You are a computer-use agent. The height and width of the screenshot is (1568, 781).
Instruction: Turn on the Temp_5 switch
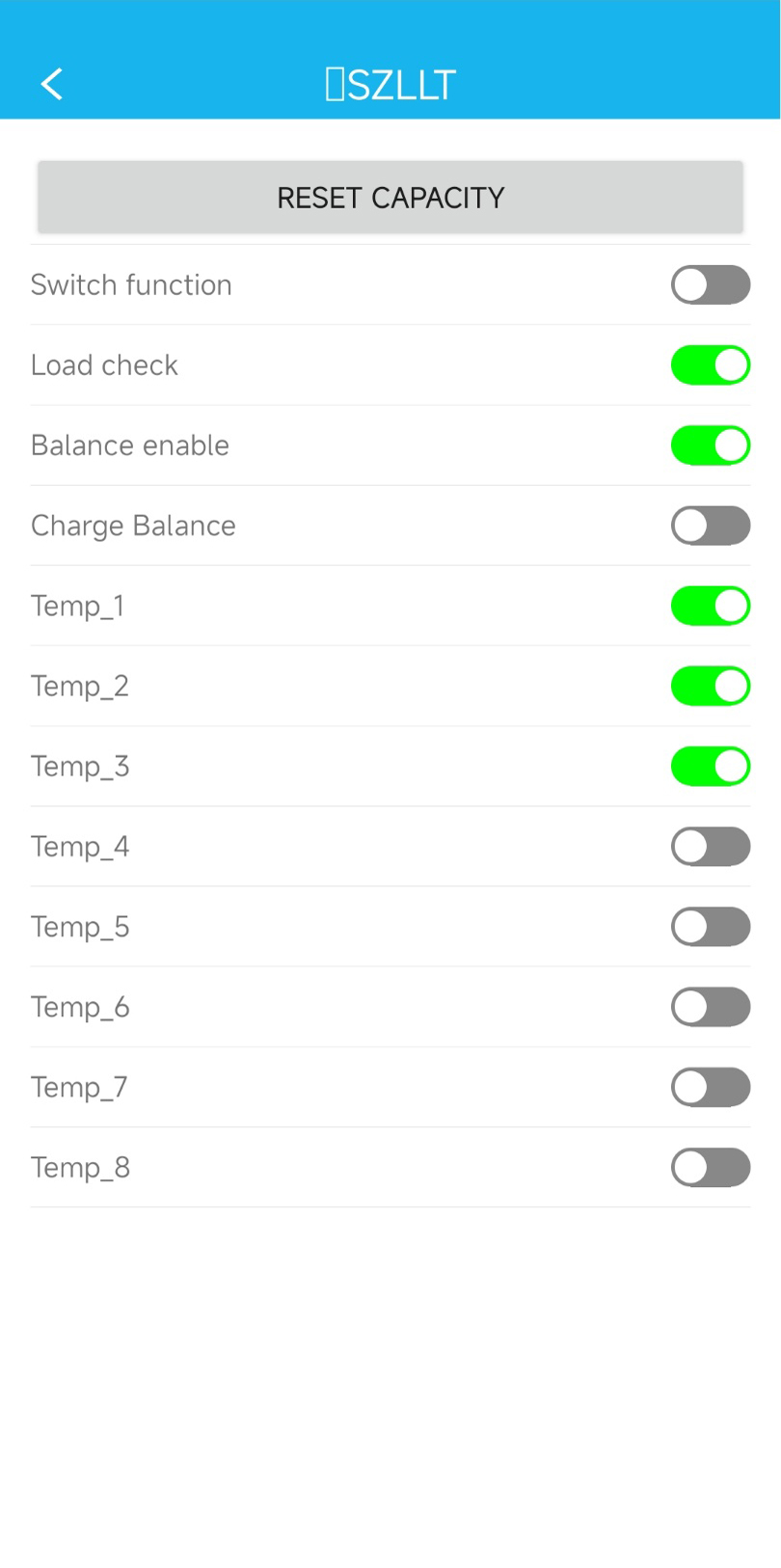coord(711,927)
